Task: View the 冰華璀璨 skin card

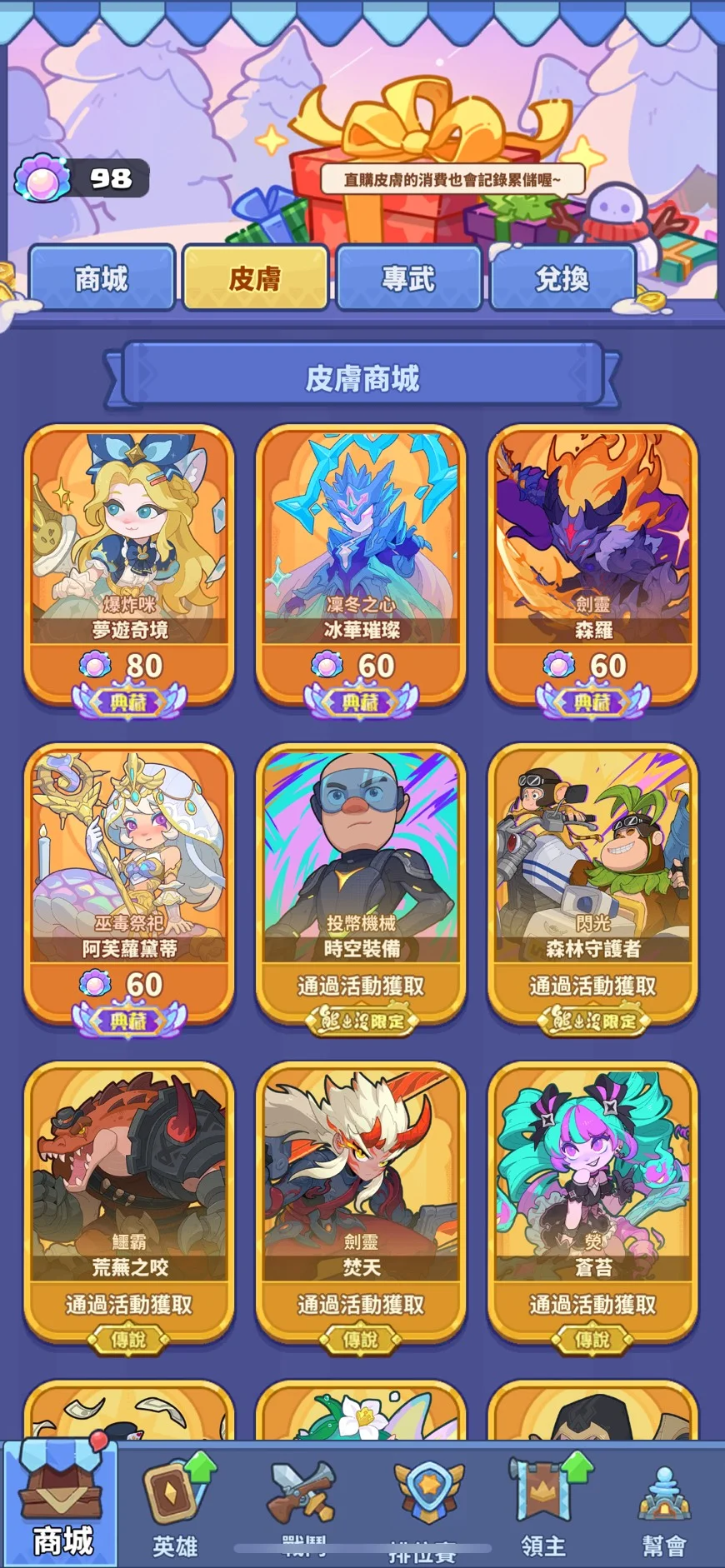Action: pyautogui.click(x=361, y=567)
